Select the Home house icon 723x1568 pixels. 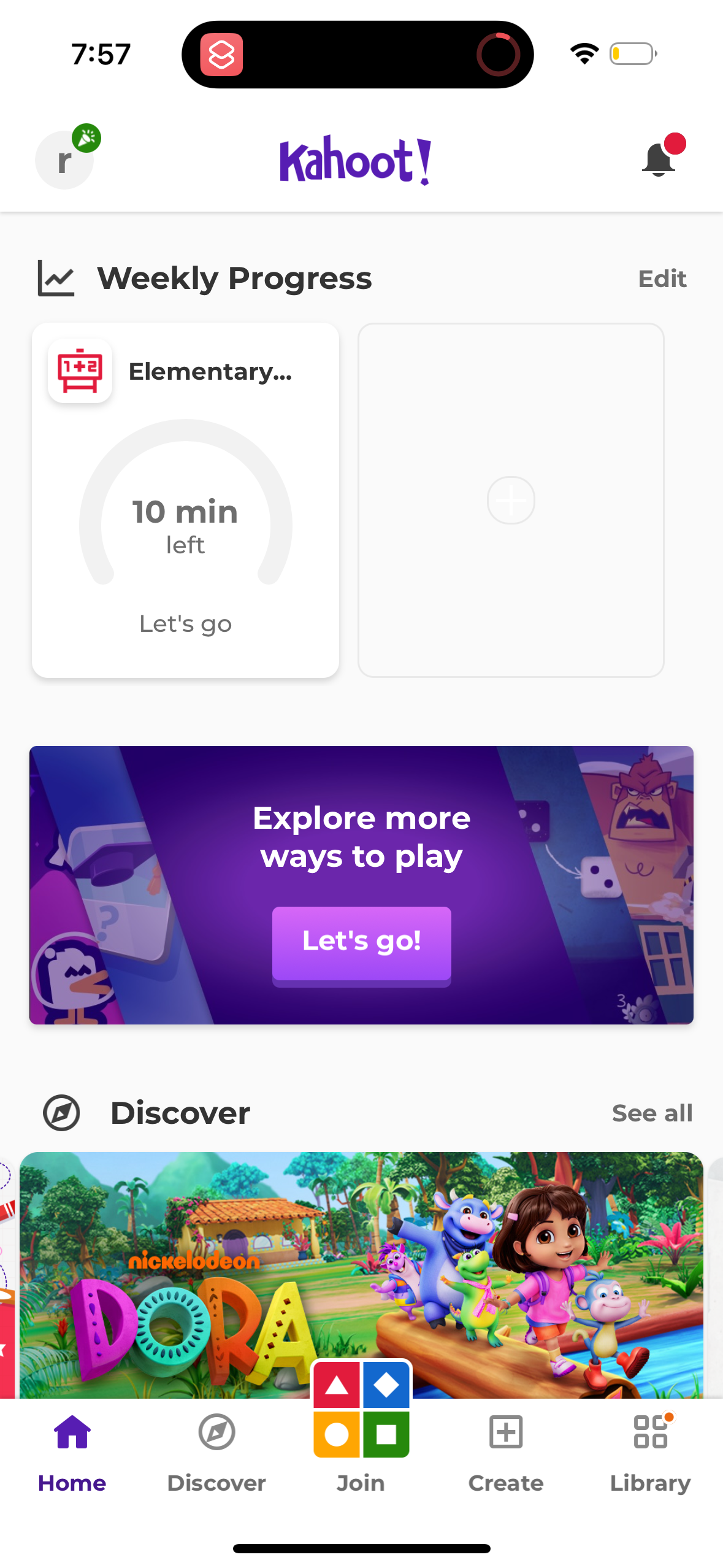pyautogui.click(x=72, y=1433)
